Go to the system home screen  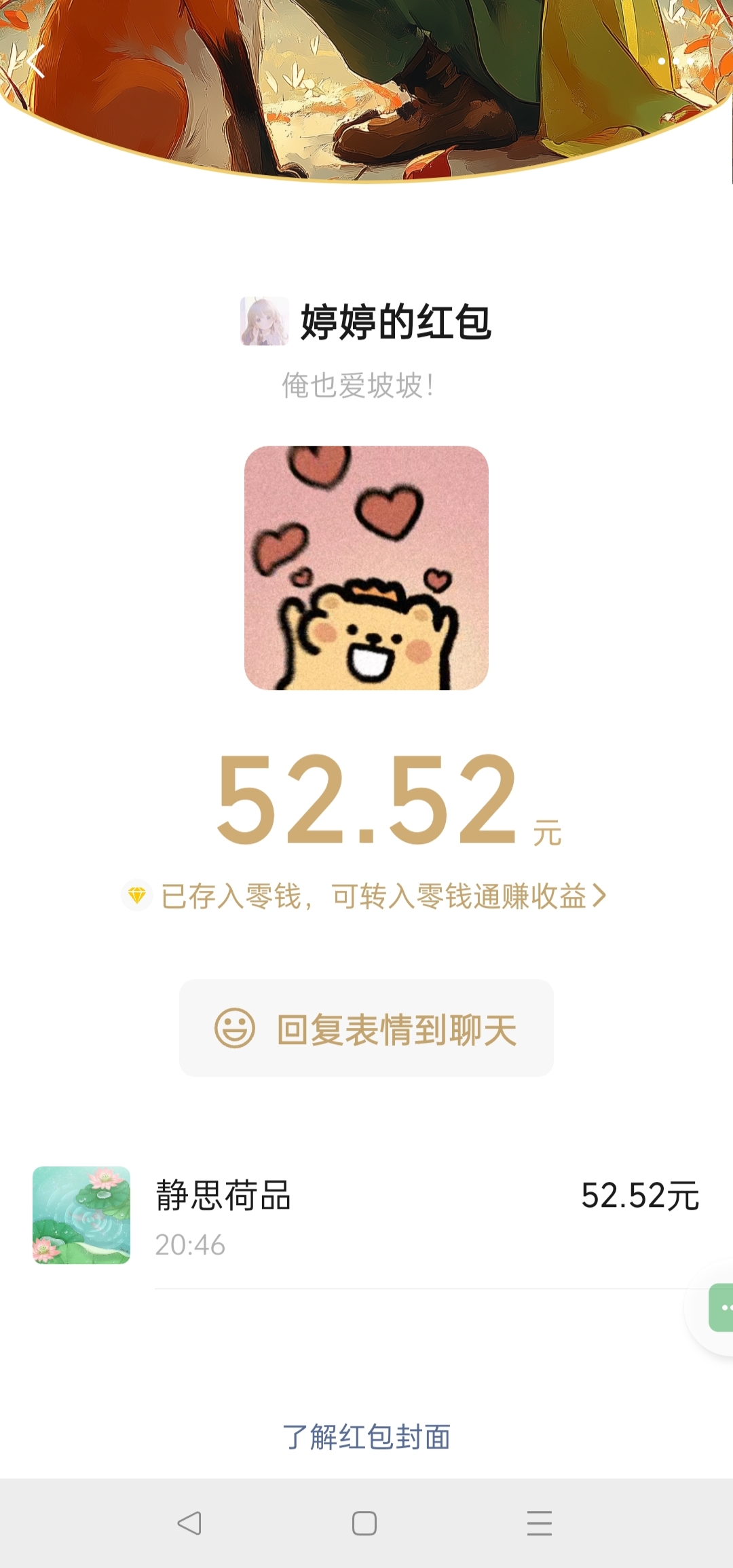coord(364,1523)
